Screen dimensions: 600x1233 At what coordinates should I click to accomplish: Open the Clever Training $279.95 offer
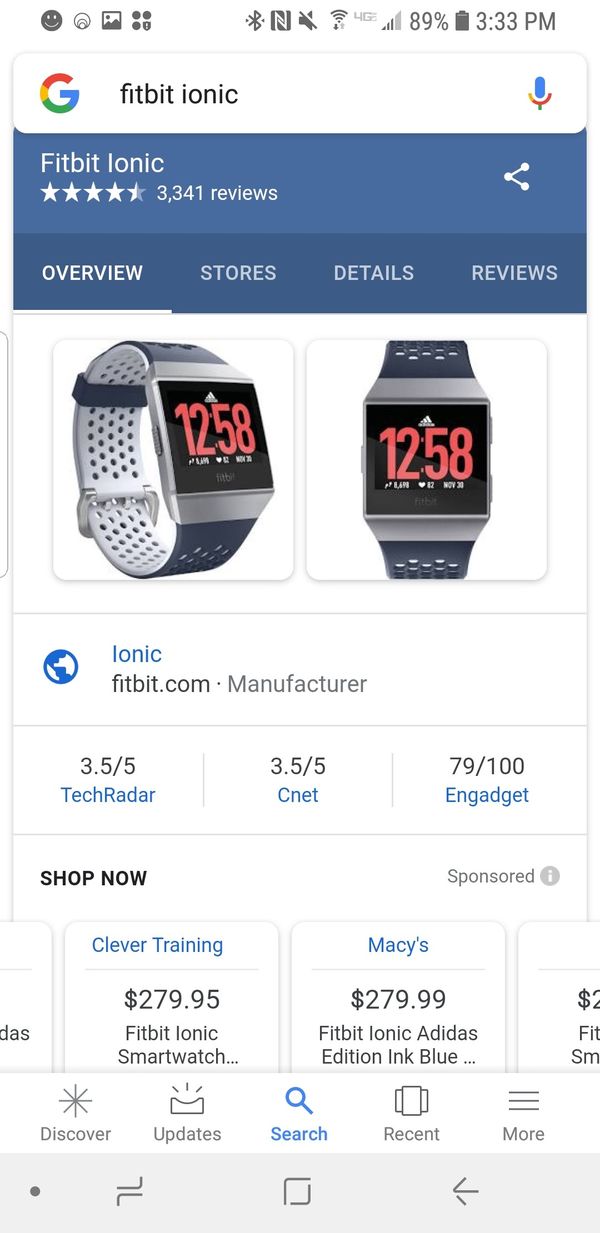point(171,998)
